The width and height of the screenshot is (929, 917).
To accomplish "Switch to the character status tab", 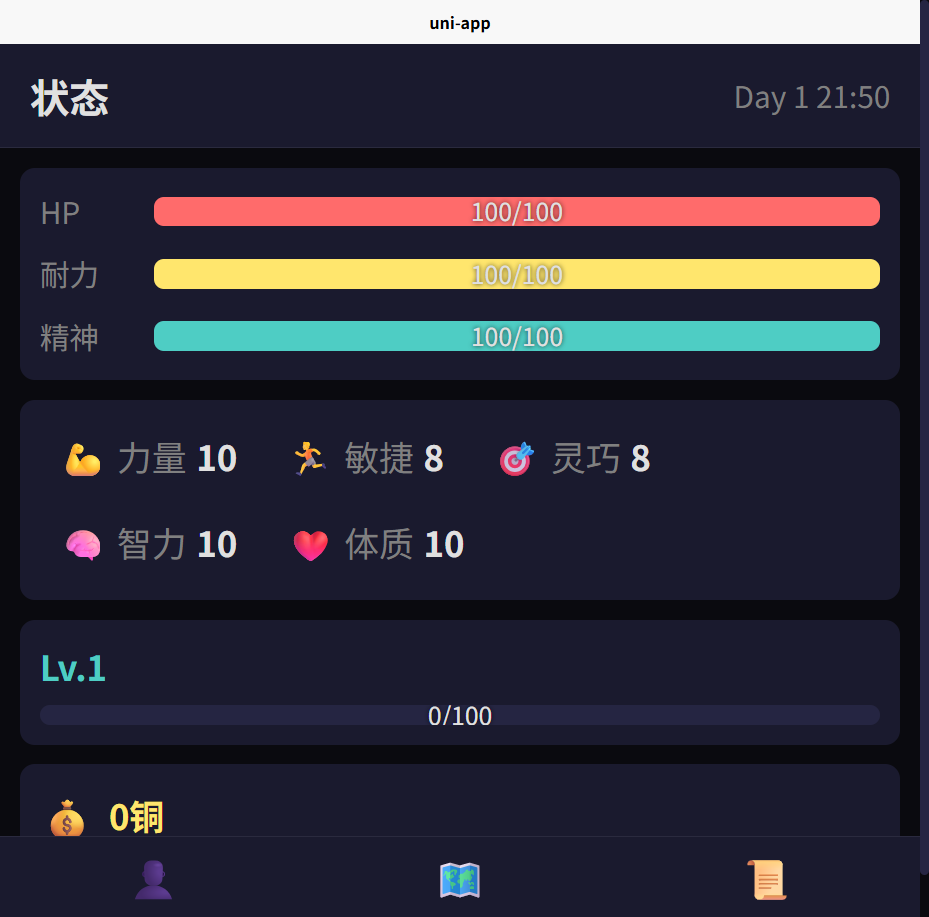I will [x=153, y=879].
